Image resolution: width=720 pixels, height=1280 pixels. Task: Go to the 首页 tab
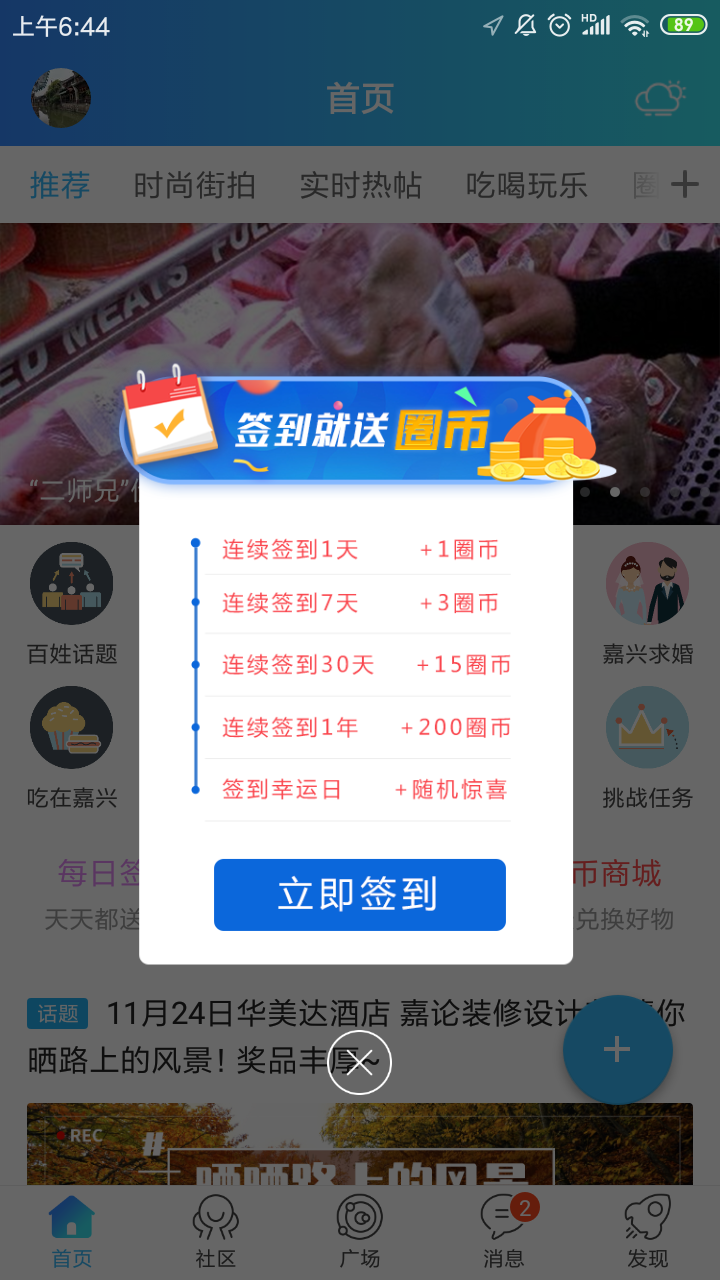coord(72,1233)
